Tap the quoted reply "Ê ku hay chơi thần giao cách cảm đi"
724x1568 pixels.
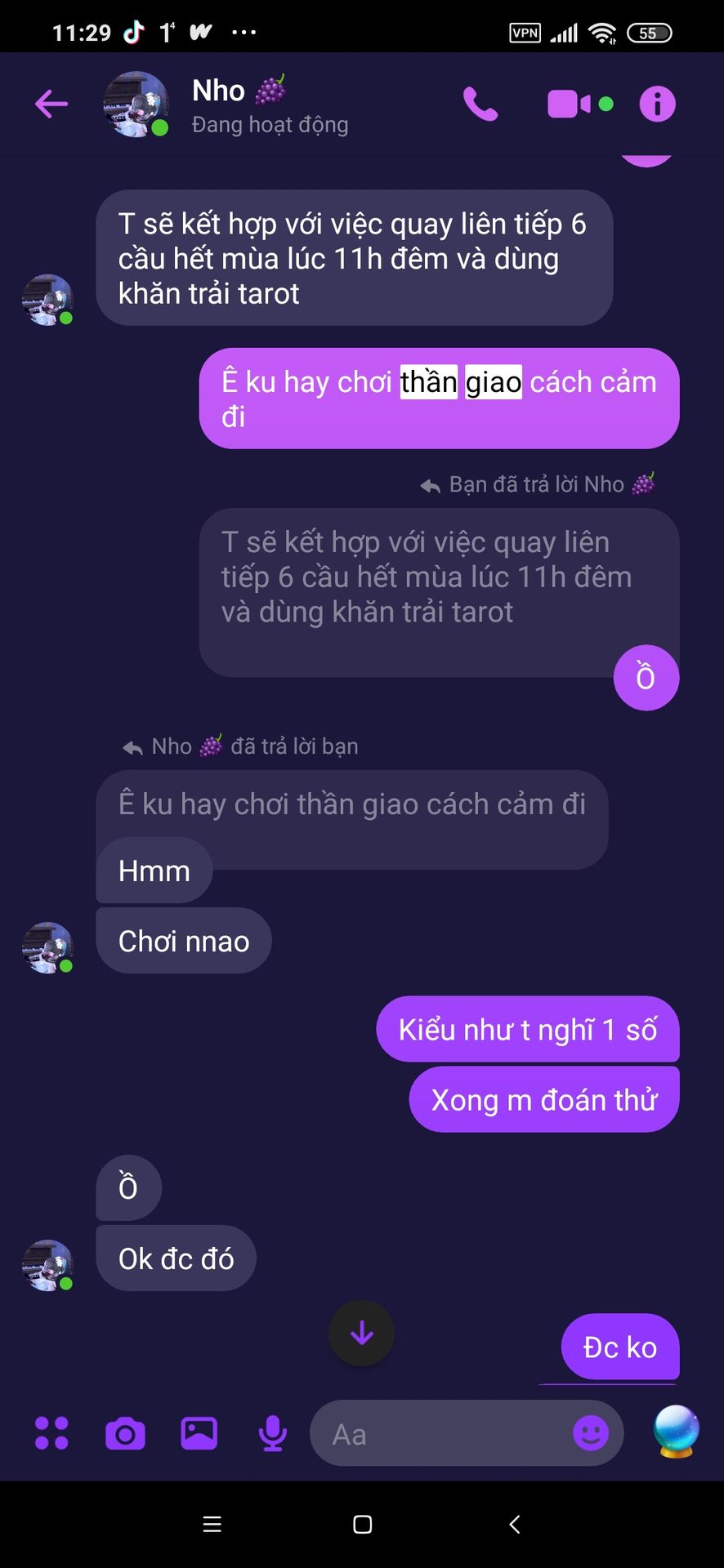tap(351, 804)
